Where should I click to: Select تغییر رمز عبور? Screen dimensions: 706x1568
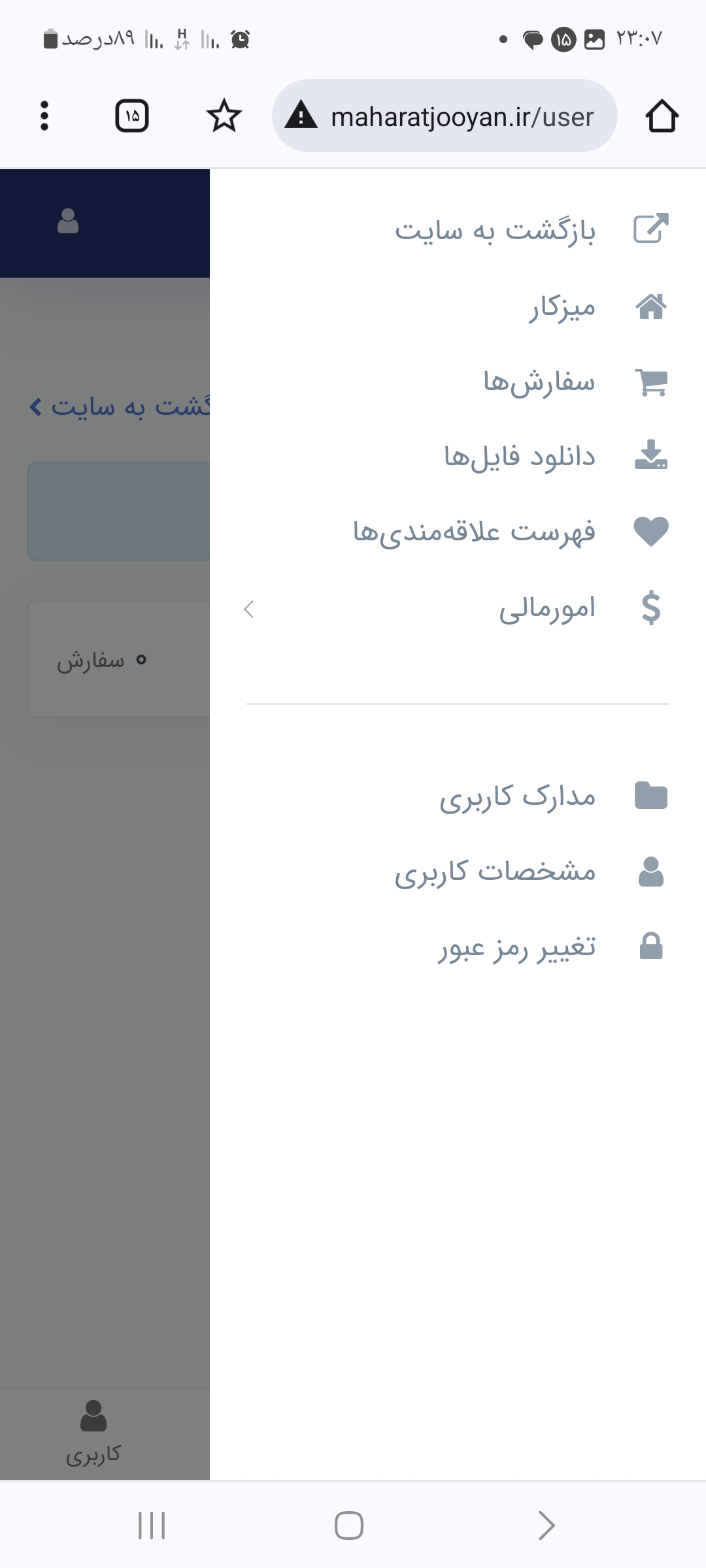pos(458,947)
